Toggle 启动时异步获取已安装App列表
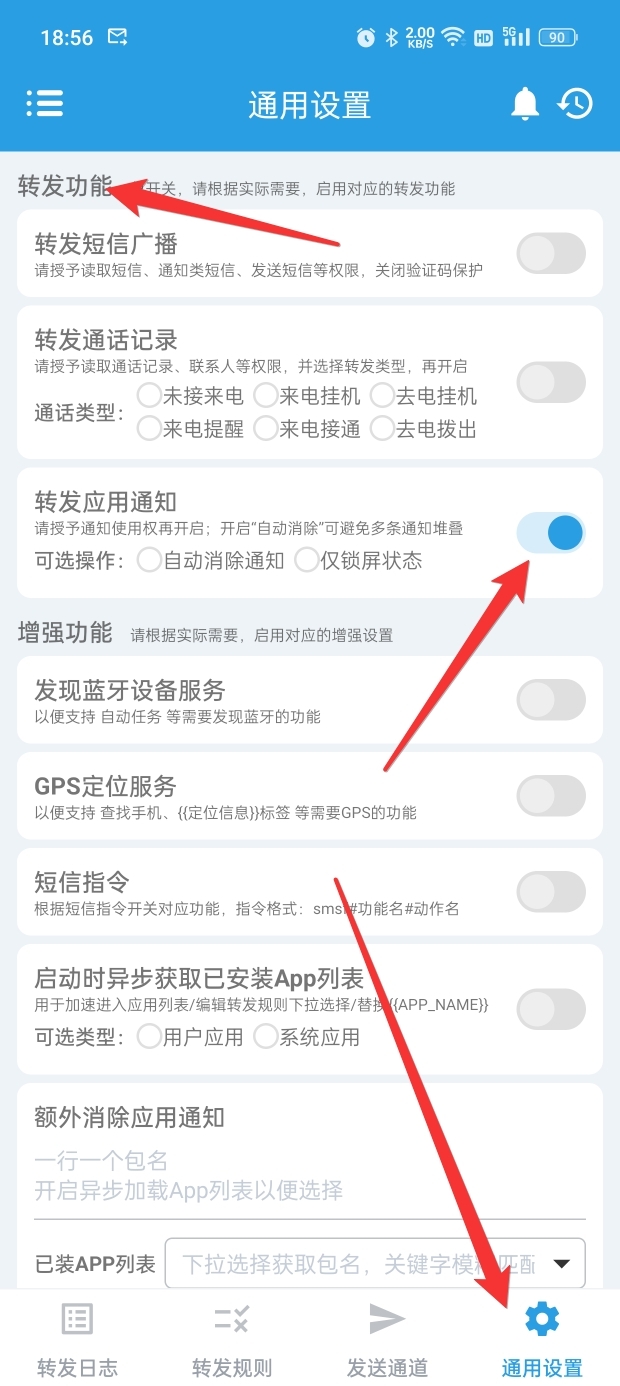 pyautogui.click(x=551, y=1009)
